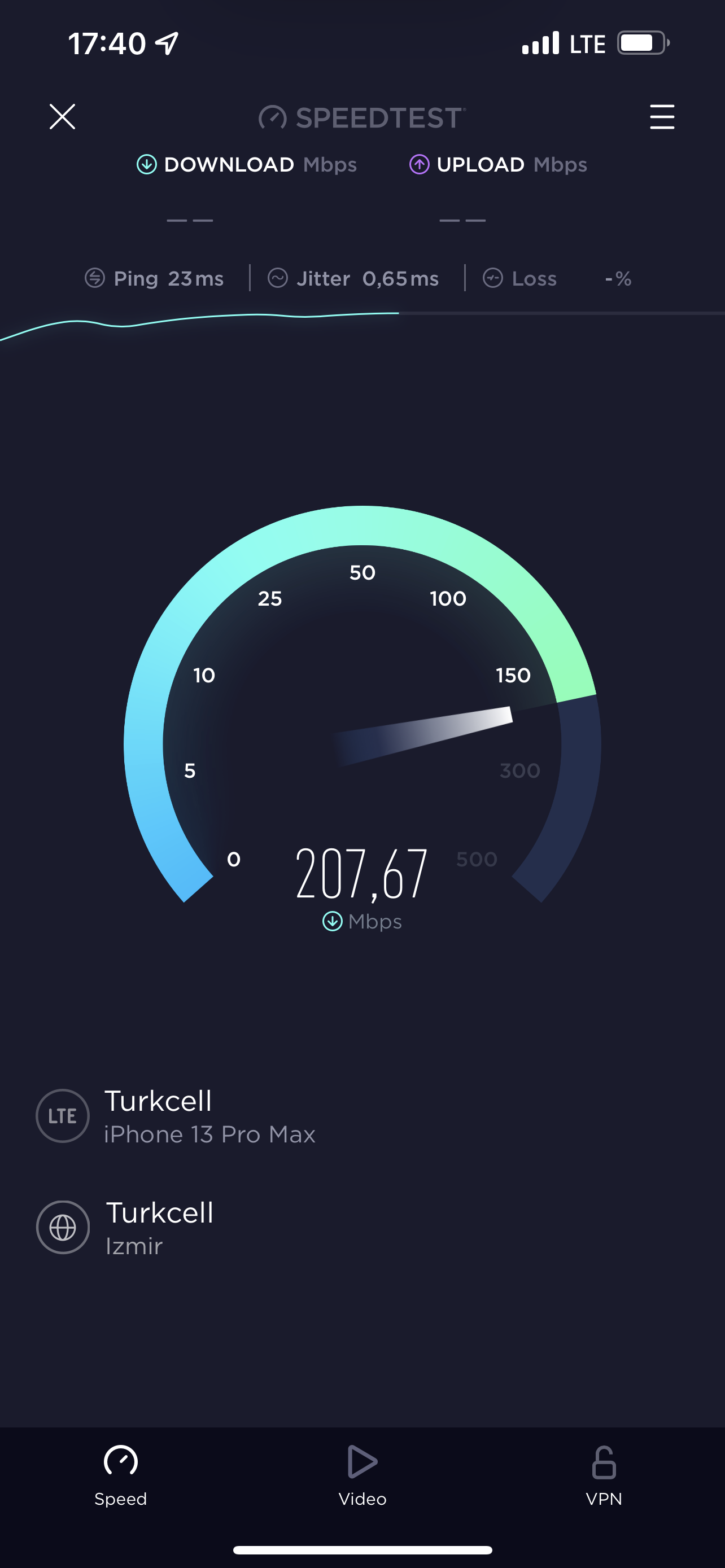The width and height of the screenshot is (725, 1568).
Task: Select the Speed tab
Action: pyautogui.click(x=120, y=1476)
